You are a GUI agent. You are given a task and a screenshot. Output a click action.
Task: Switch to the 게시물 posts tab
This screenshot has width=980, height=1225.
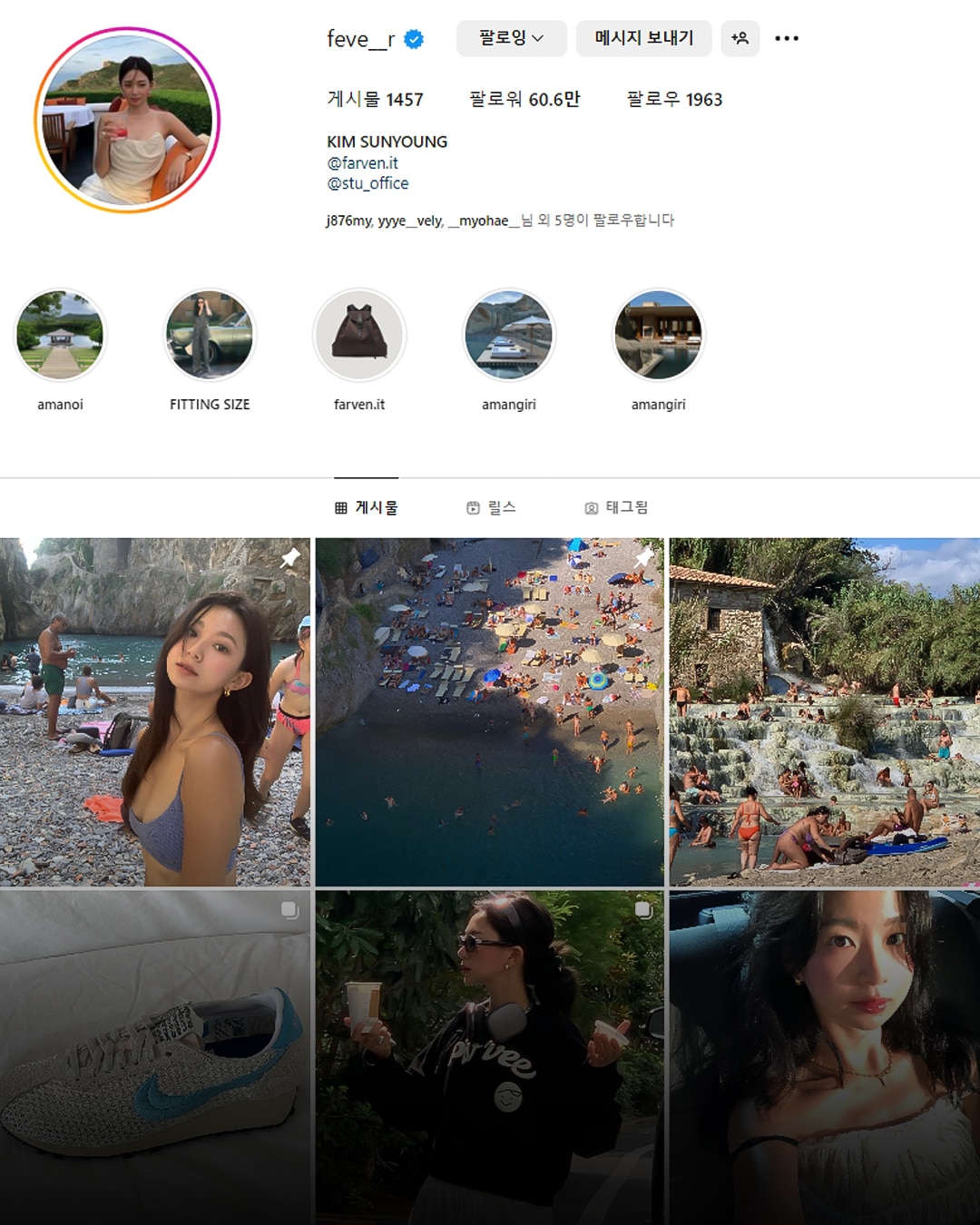pos(367,508)
